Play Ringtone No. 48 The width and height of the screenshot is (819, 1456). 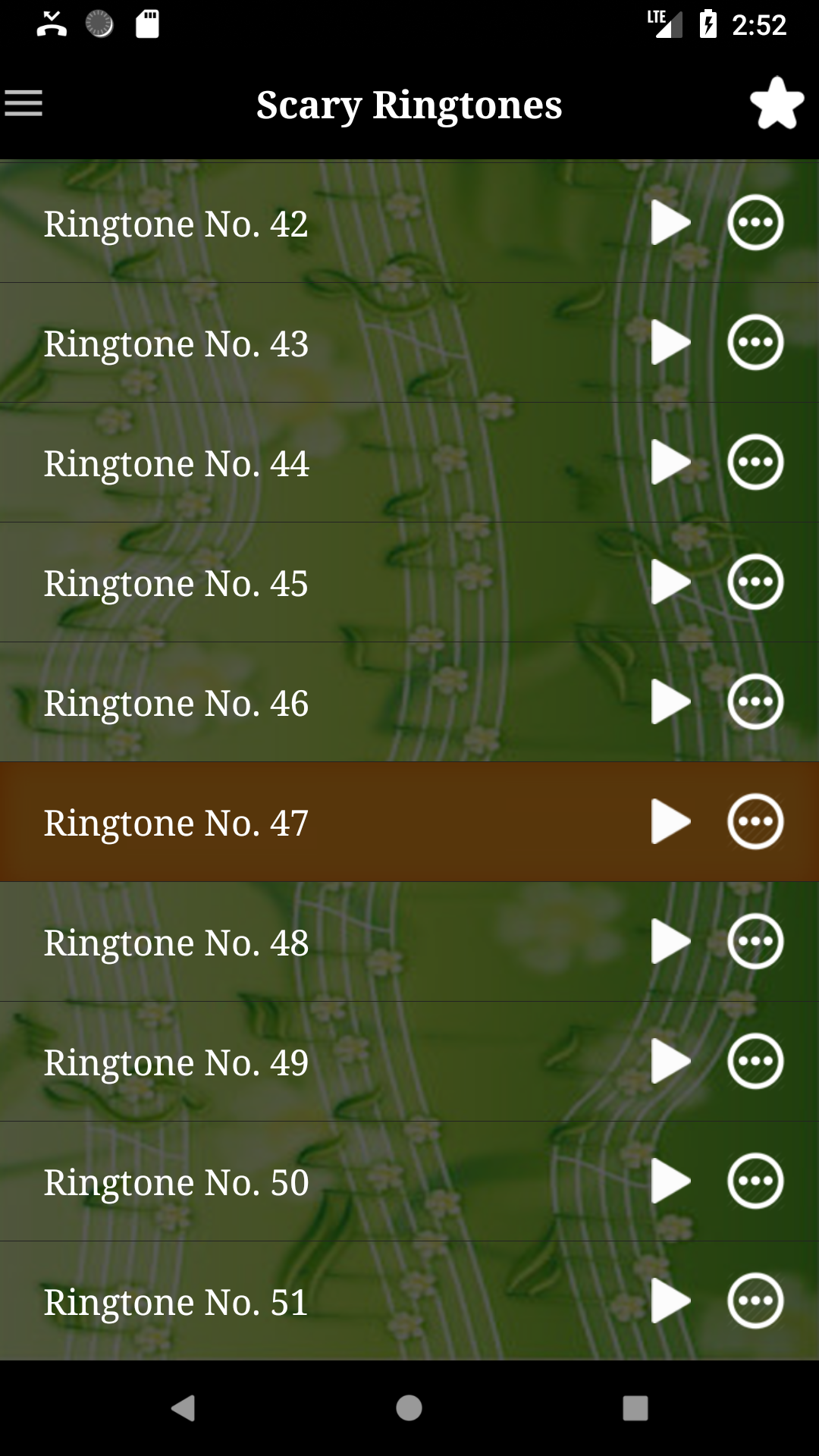pos(670,941)
